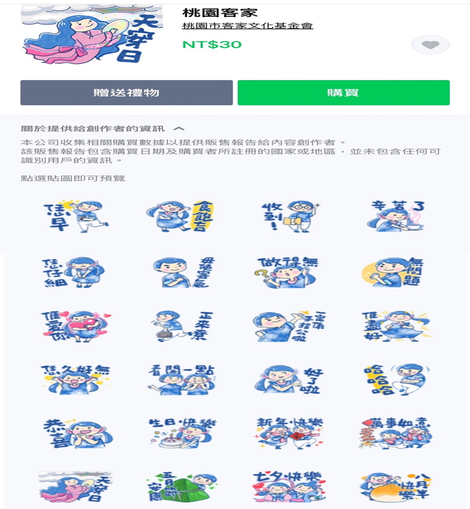Preview the 辛苦了 sticker
Screen dimensions: 470x509
coord(396,216)
